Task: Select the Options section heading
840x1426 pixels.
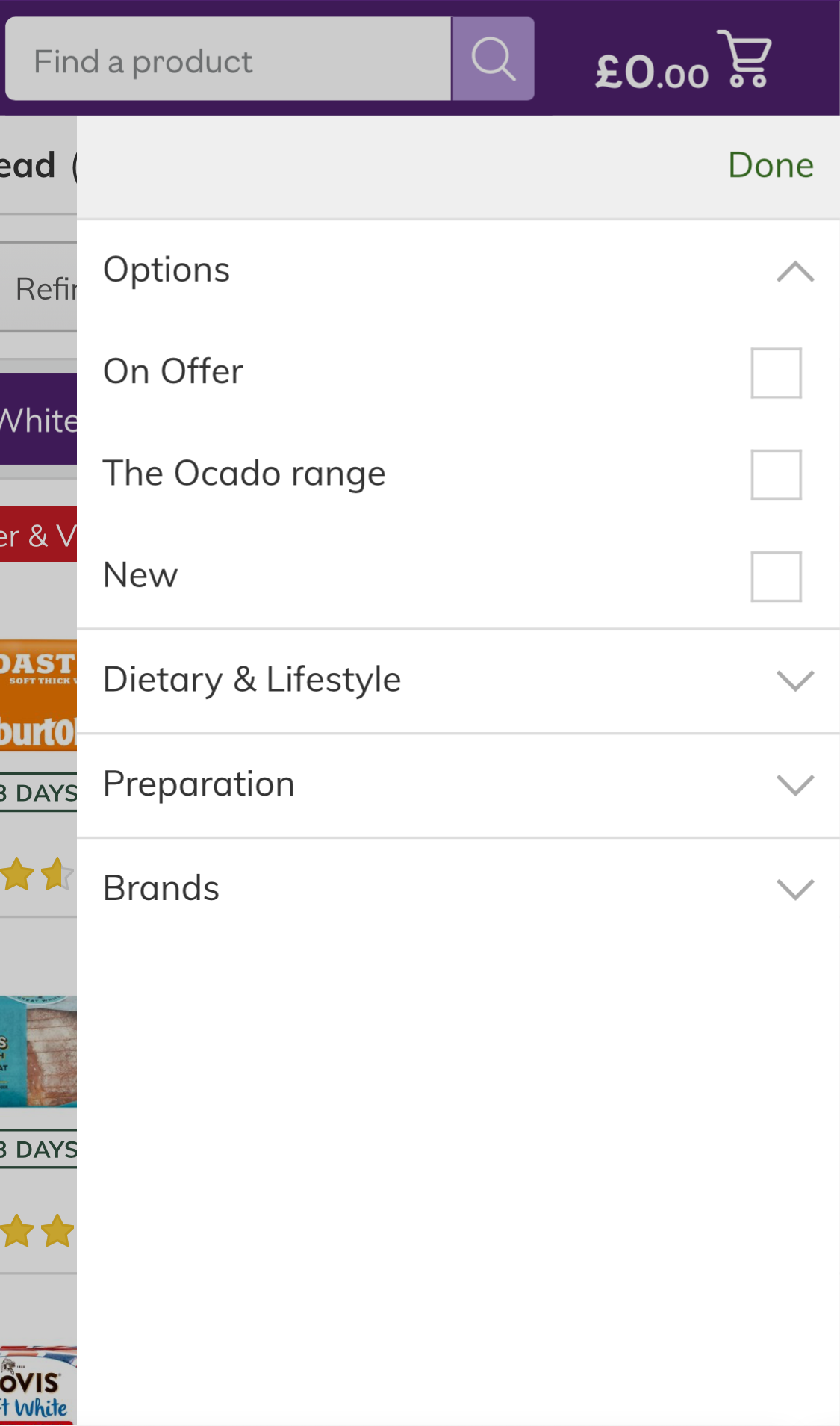Action: pos(166,270)
